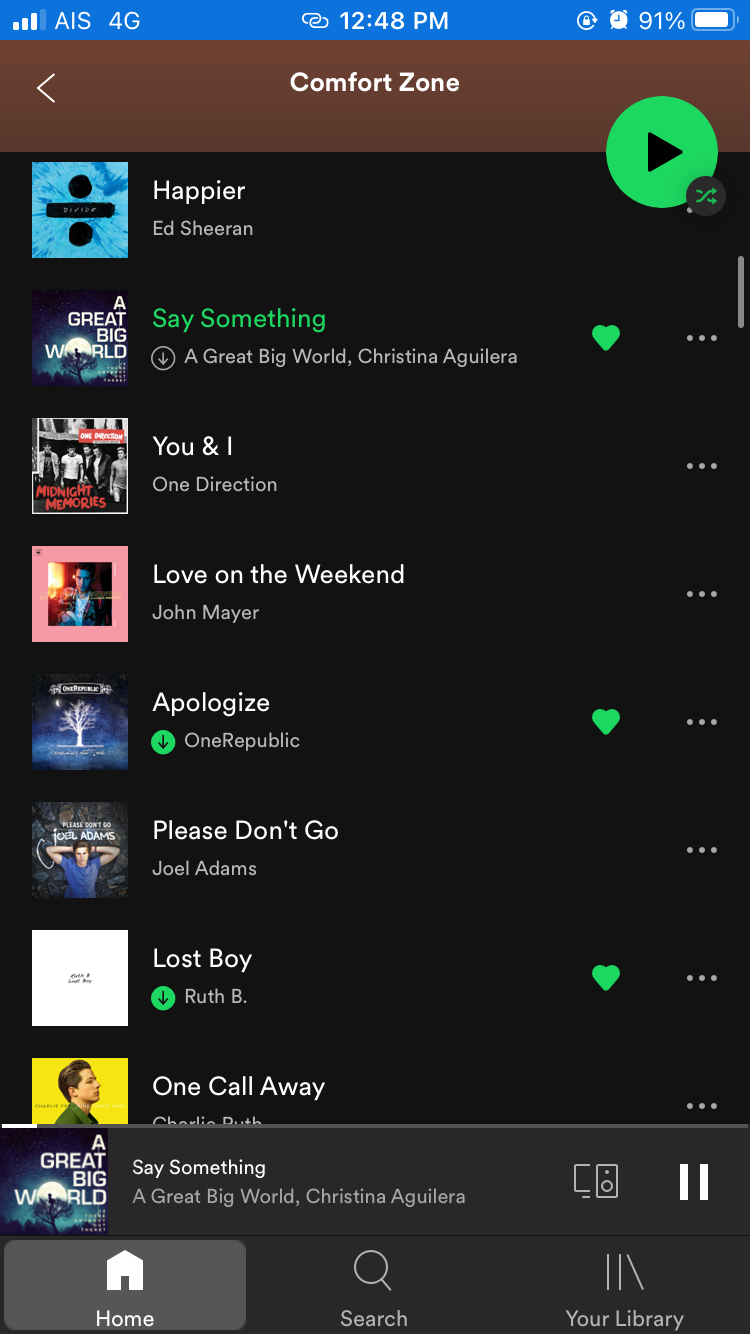Open more options for You & I
The image size is (750, 1334).
[702, 466]
